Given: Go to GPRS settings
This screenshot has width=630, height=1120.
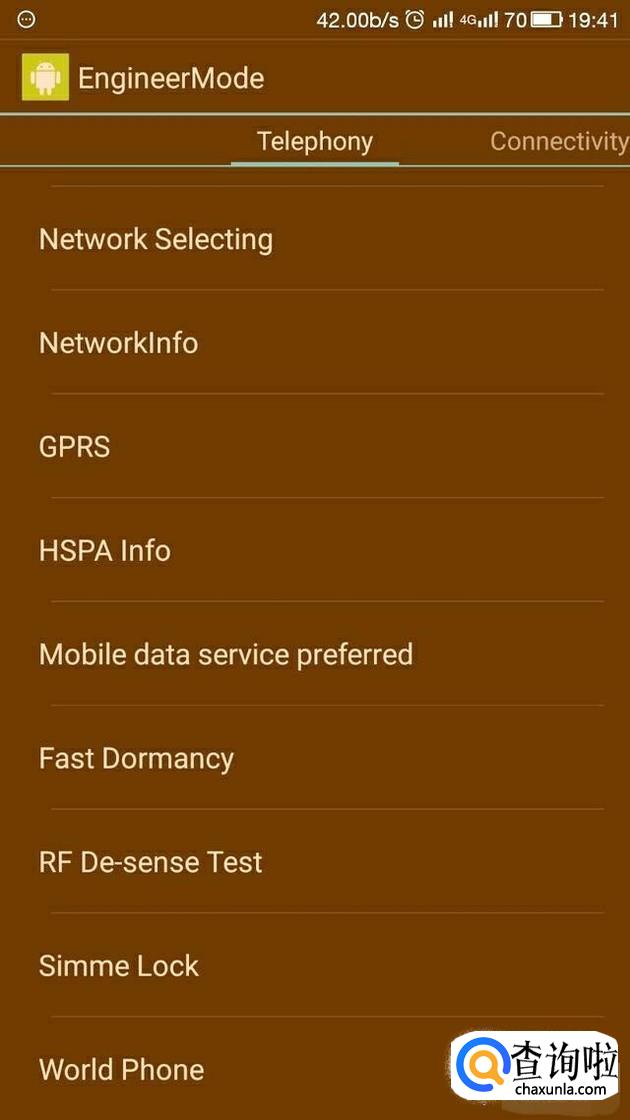Looking at the screenshot, I should pos(75,447).
